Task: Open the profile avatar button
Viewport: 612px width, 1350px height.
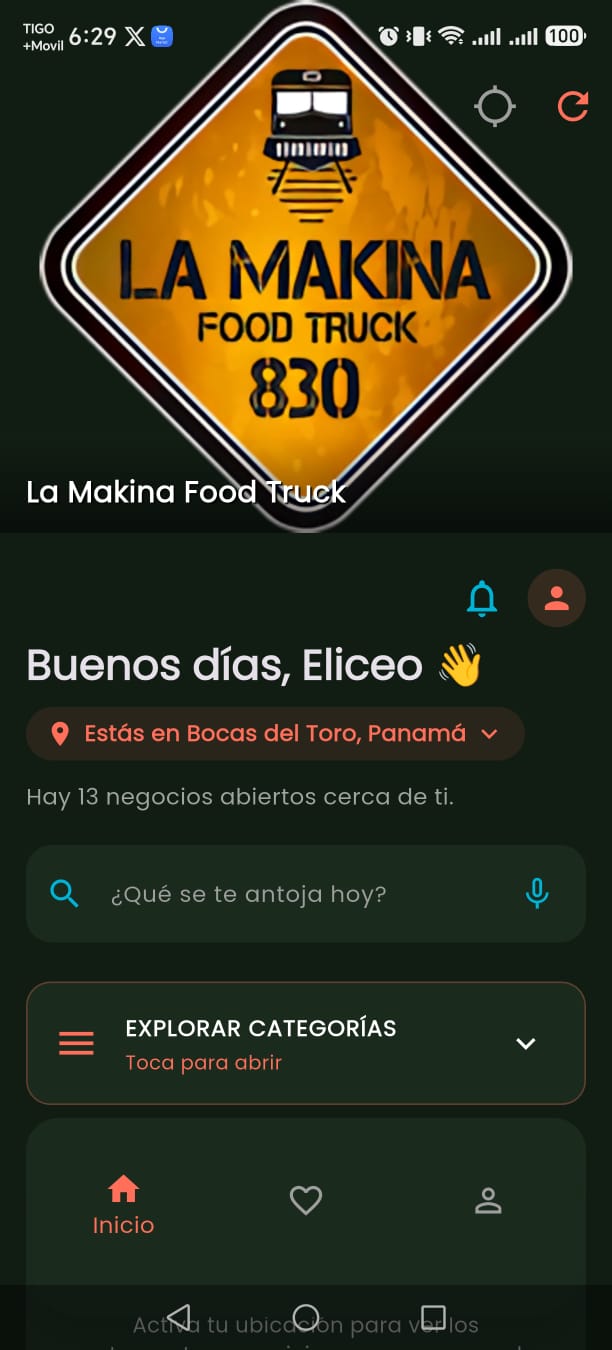Action: click(x=557, y=598)
